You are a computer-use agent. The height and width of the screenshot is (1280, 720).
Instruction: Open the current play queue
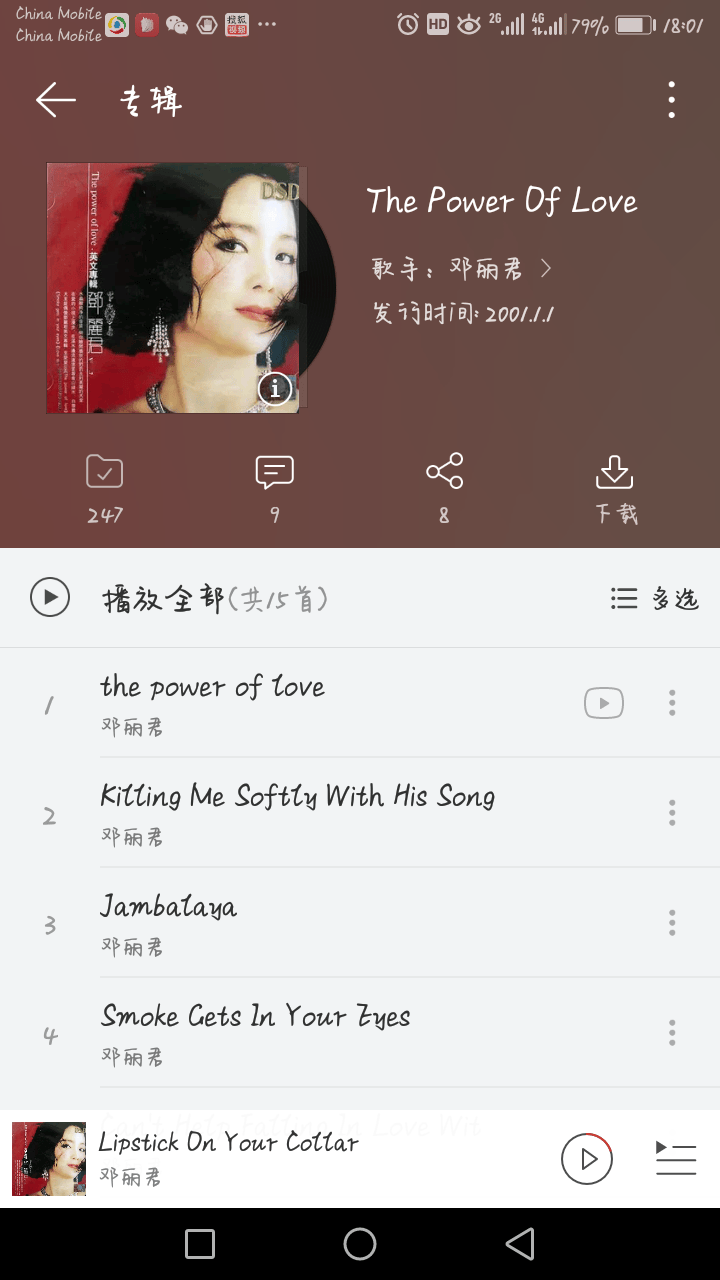(675, 1158)
